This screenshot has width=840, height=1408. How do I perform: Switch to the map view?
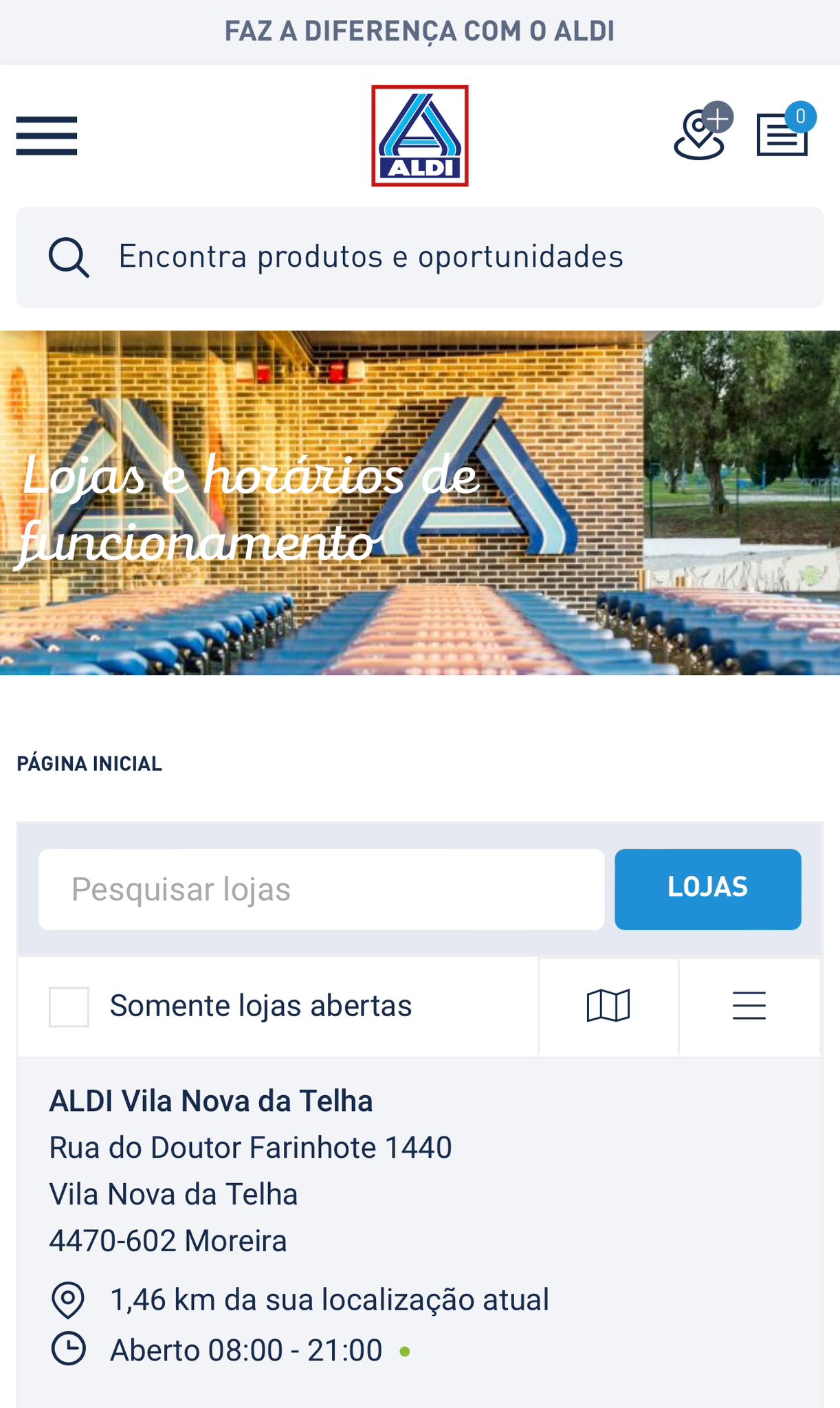(x=608, y=1006)
